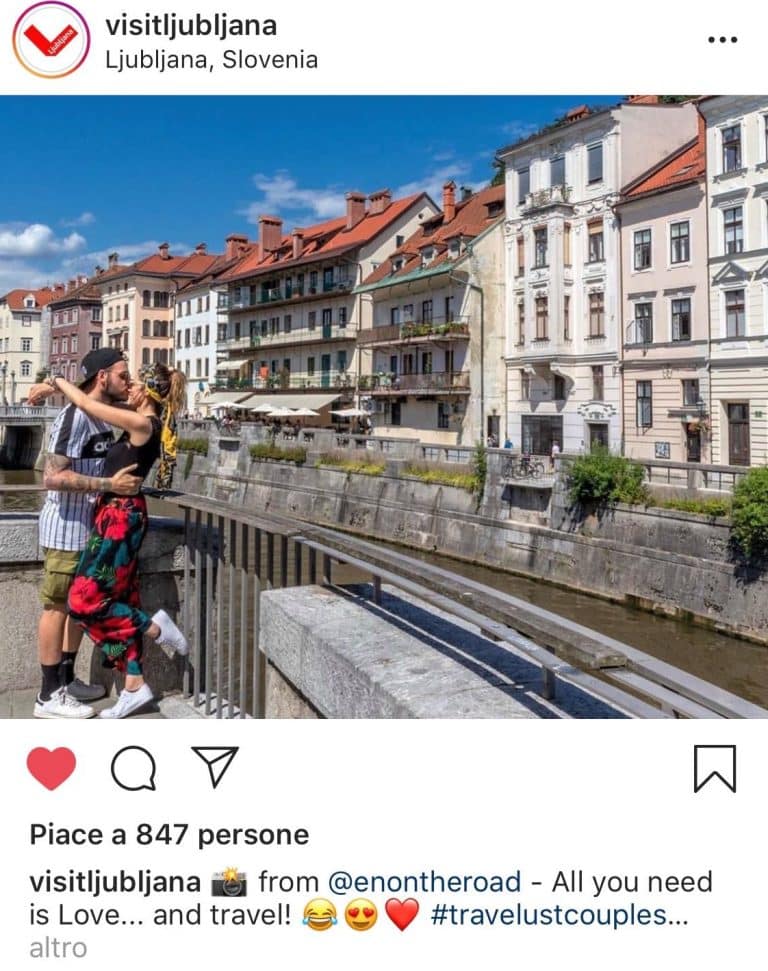Open comments with the speech bubble icon
The width and height of the screenshot is (768, 971).
pyautogui.click(x=133, y=768)
